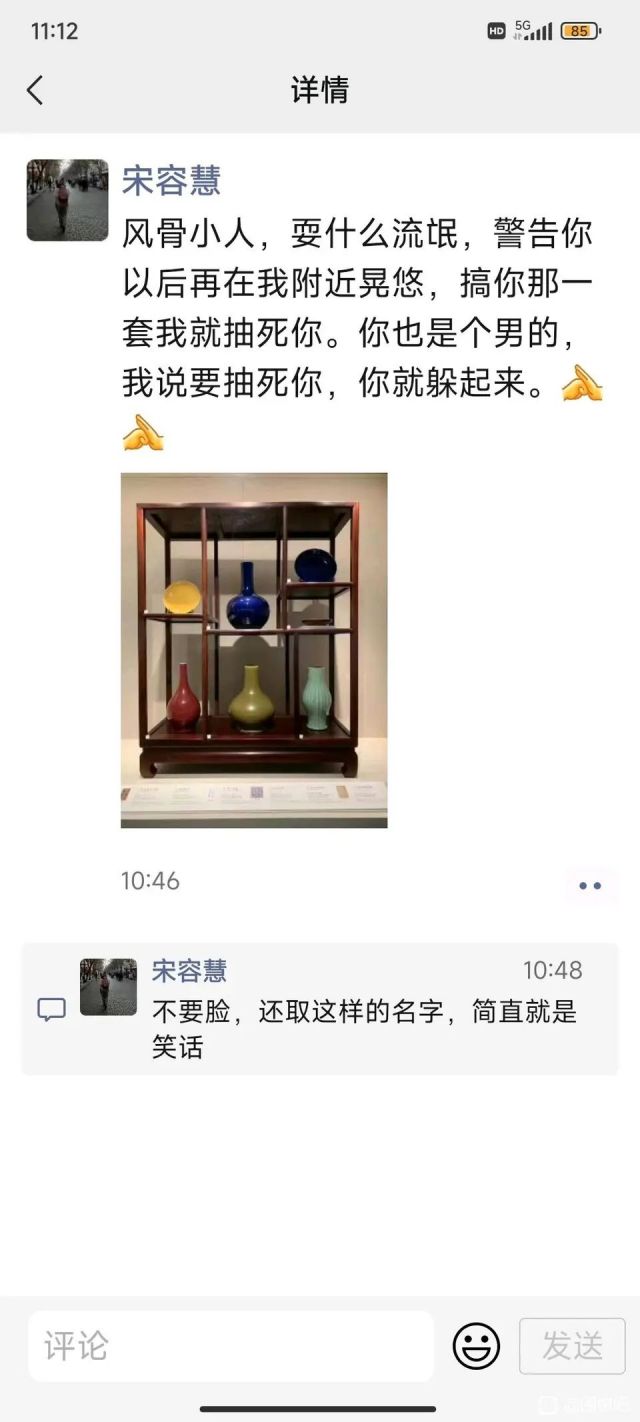Open 宋容慧's profile from the post name
The width and height of the screenshot is (640, 1422).
pyautogui.click(x=171, y=180)
